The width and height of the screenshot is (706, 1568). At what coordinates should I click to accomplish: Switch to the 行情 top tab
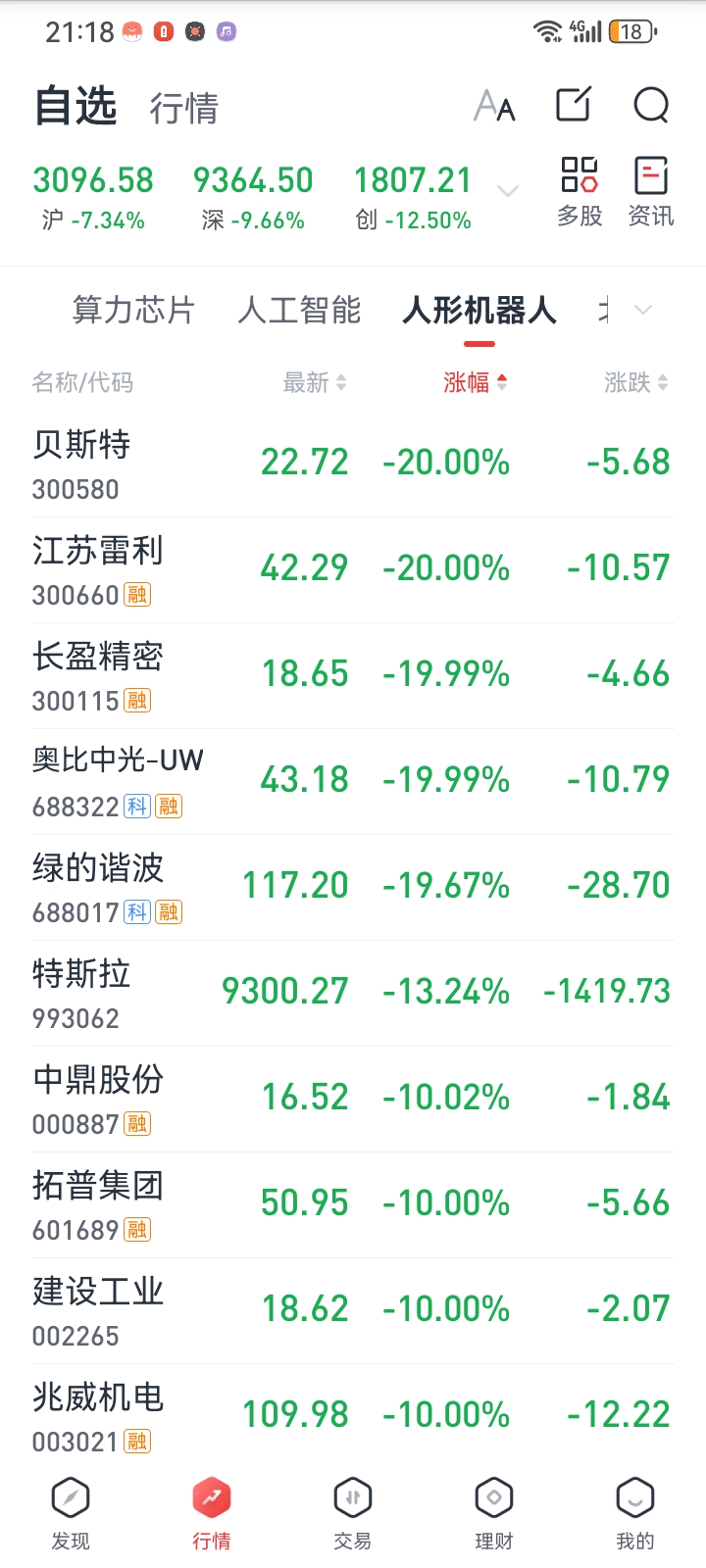click(x=184, y=108)
